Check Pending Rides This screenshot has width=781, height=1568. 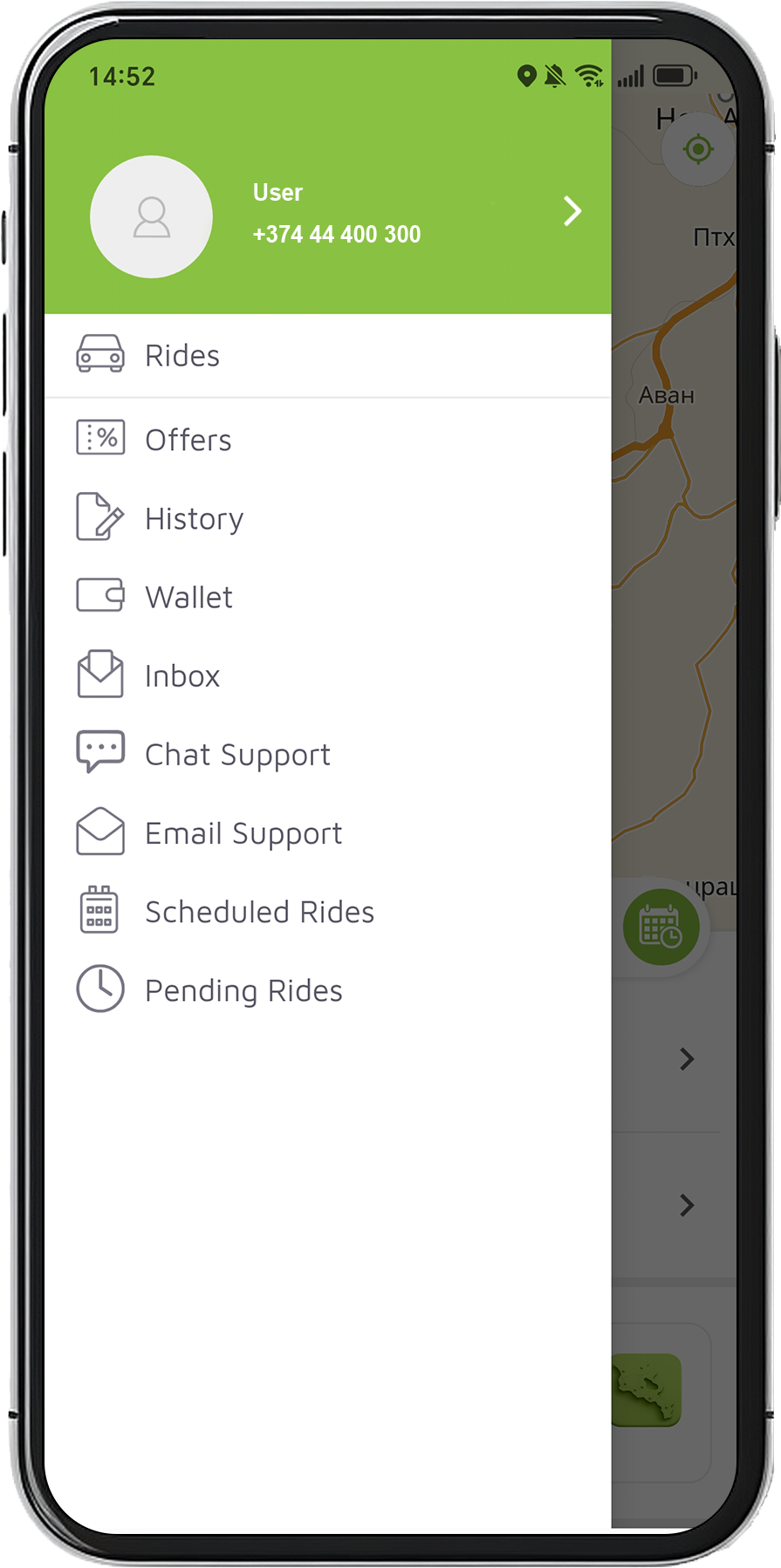[x=243, y=990]
